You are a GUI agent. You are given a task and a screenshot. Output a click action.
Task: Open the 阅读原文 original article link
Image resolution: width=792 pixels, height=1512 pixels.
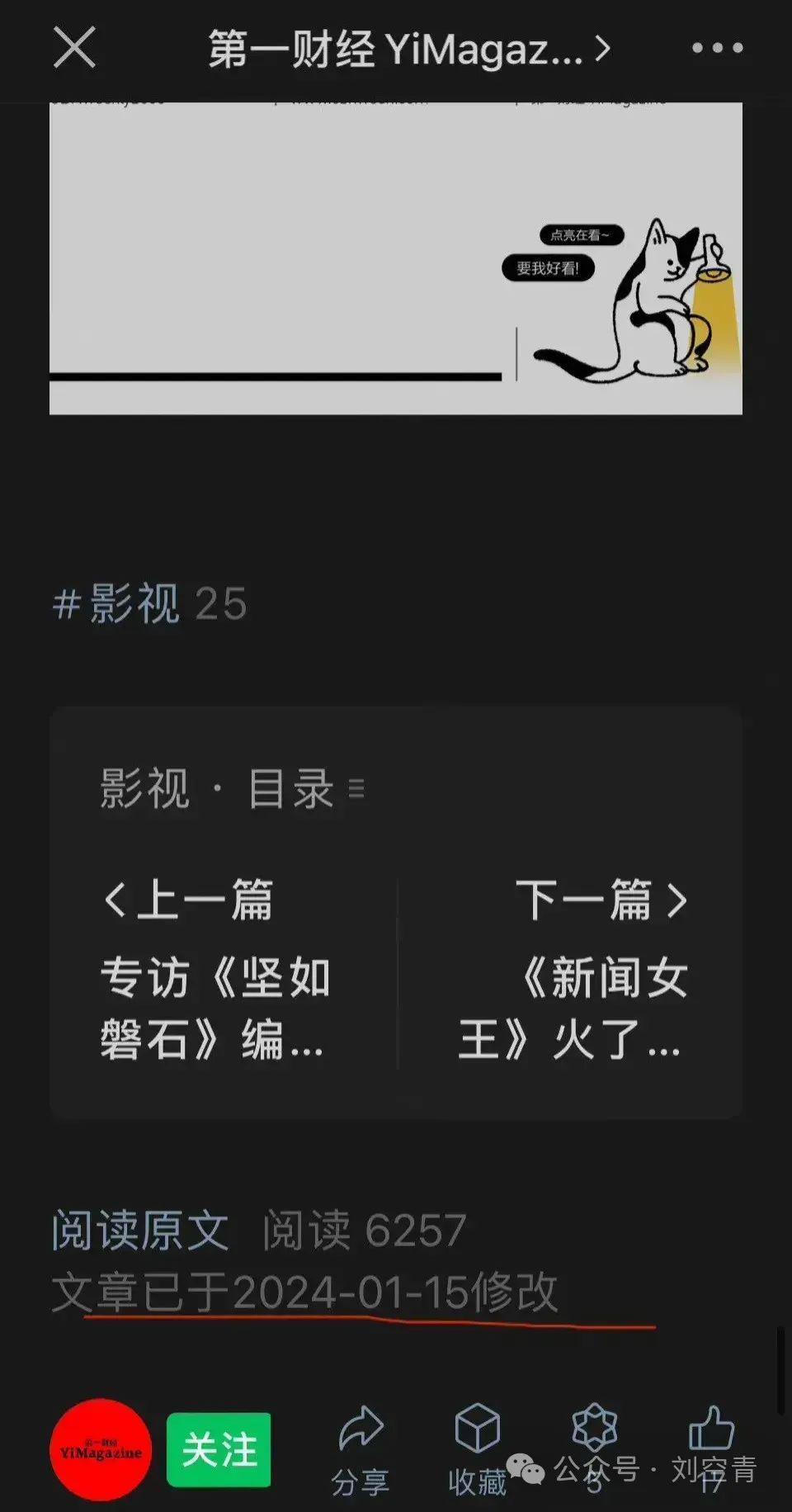click(x=140, y=1231)
